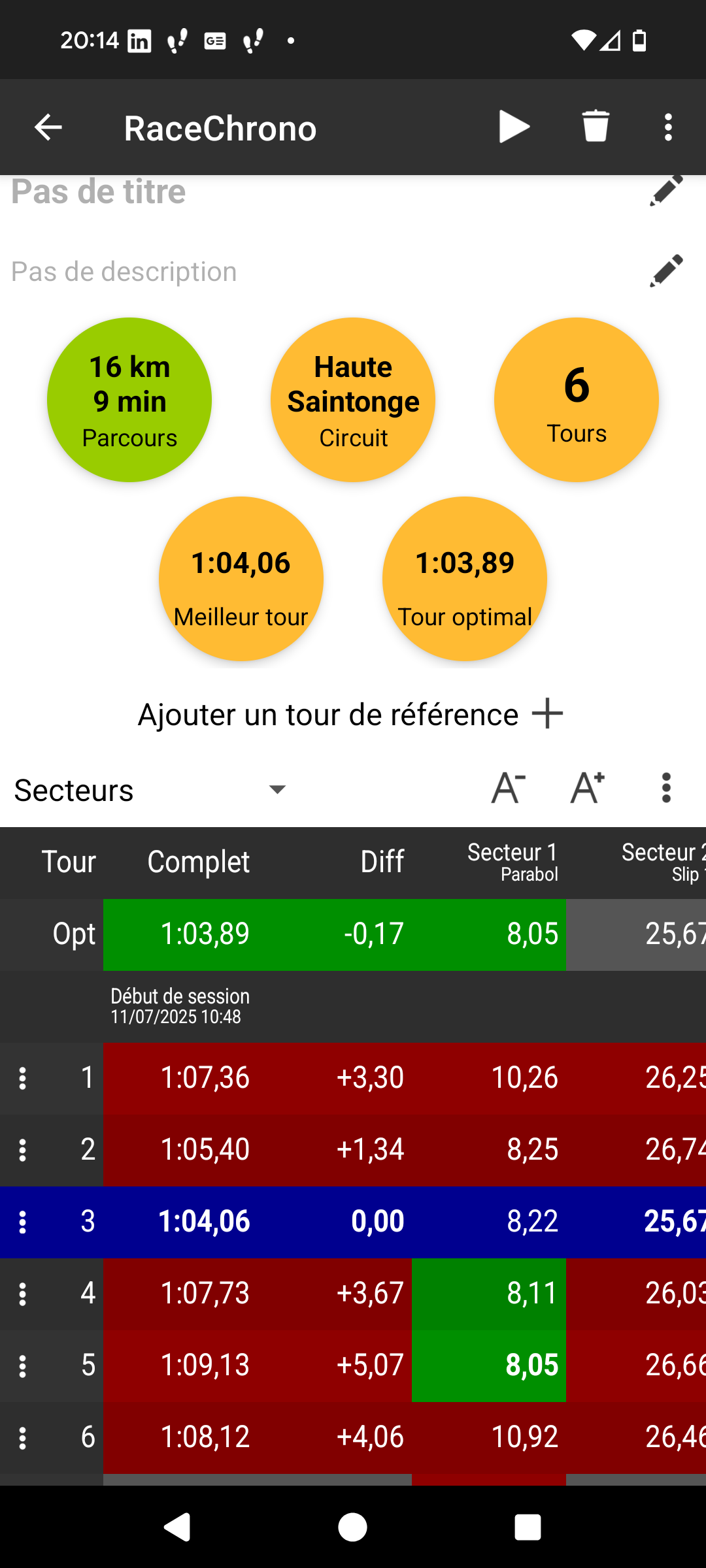Add a reference lap via Ajouter un tour de référence
706x1568 pixels.
click(x=351, y=714)
